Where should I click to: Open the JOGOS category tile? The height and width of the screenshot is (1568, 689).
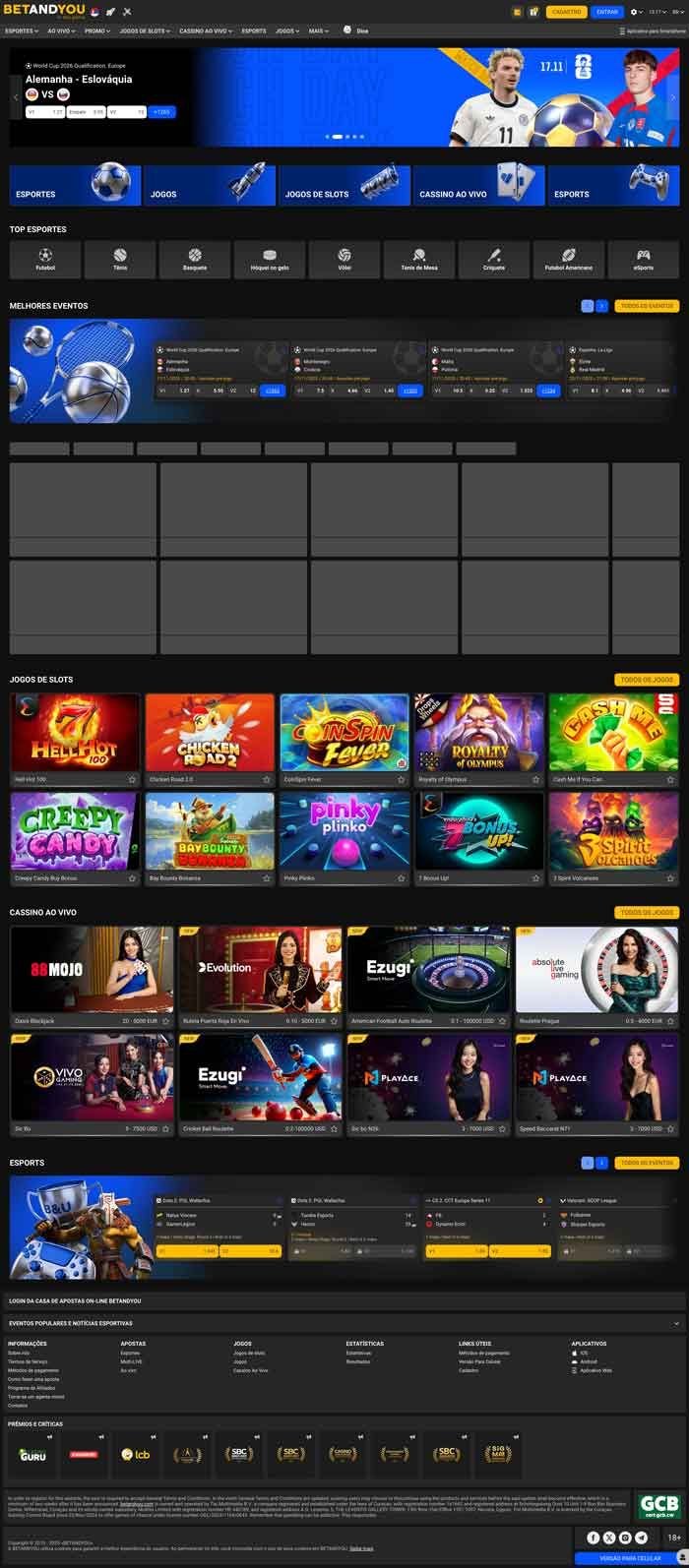click(x=209, y=185)
